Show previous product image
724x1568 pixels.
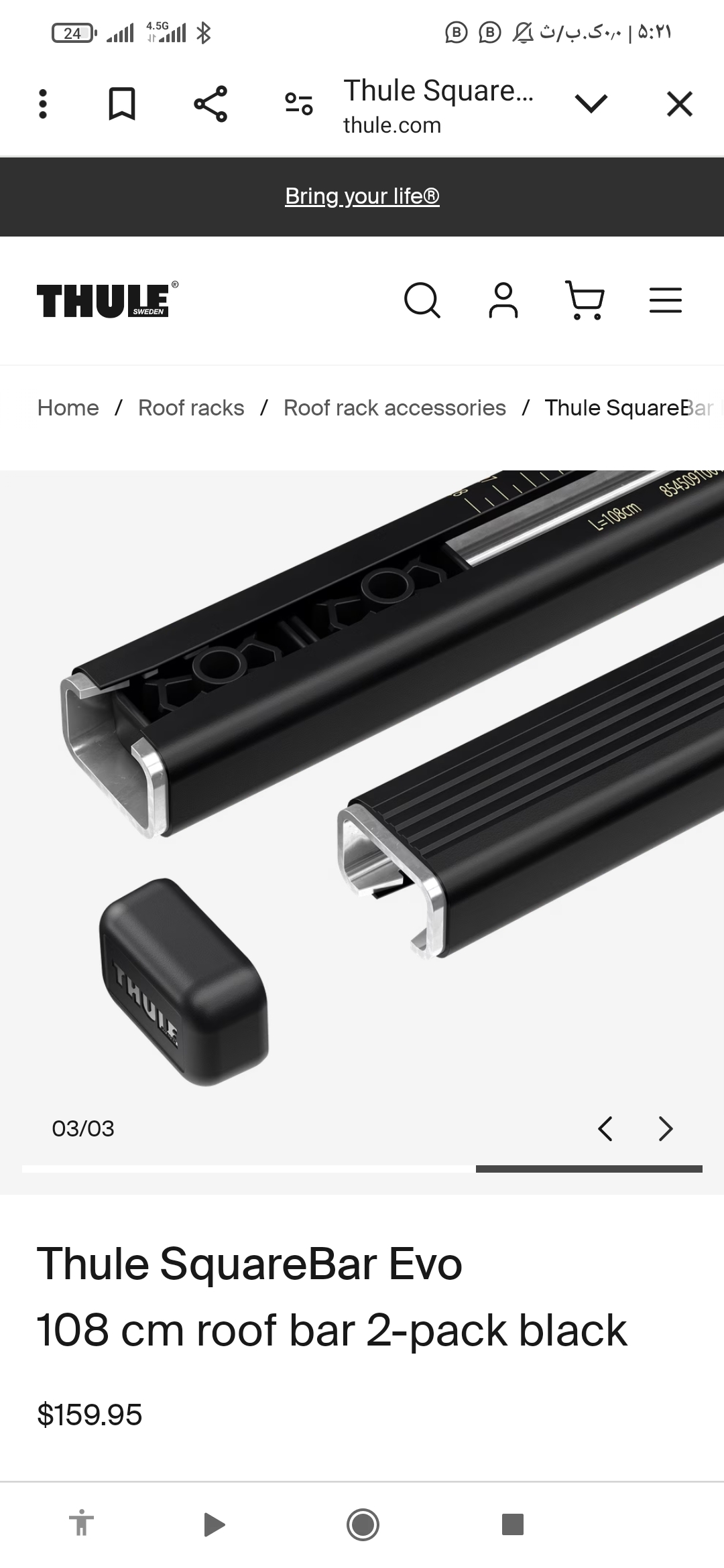tap(605, 1128)
